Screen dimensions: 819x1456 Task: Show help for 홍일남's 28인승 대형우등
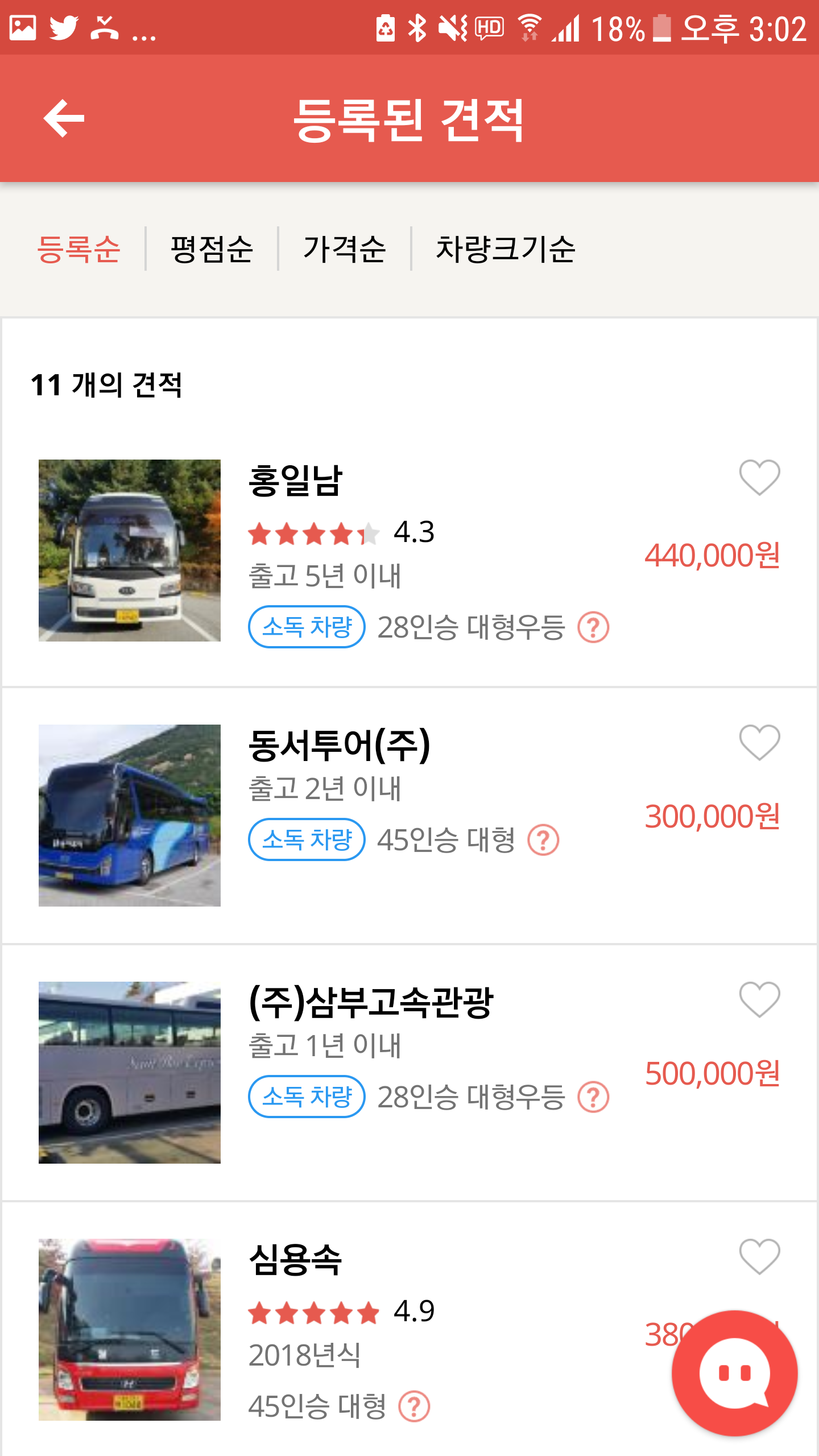pyautogui.click(x=593, y=628)
